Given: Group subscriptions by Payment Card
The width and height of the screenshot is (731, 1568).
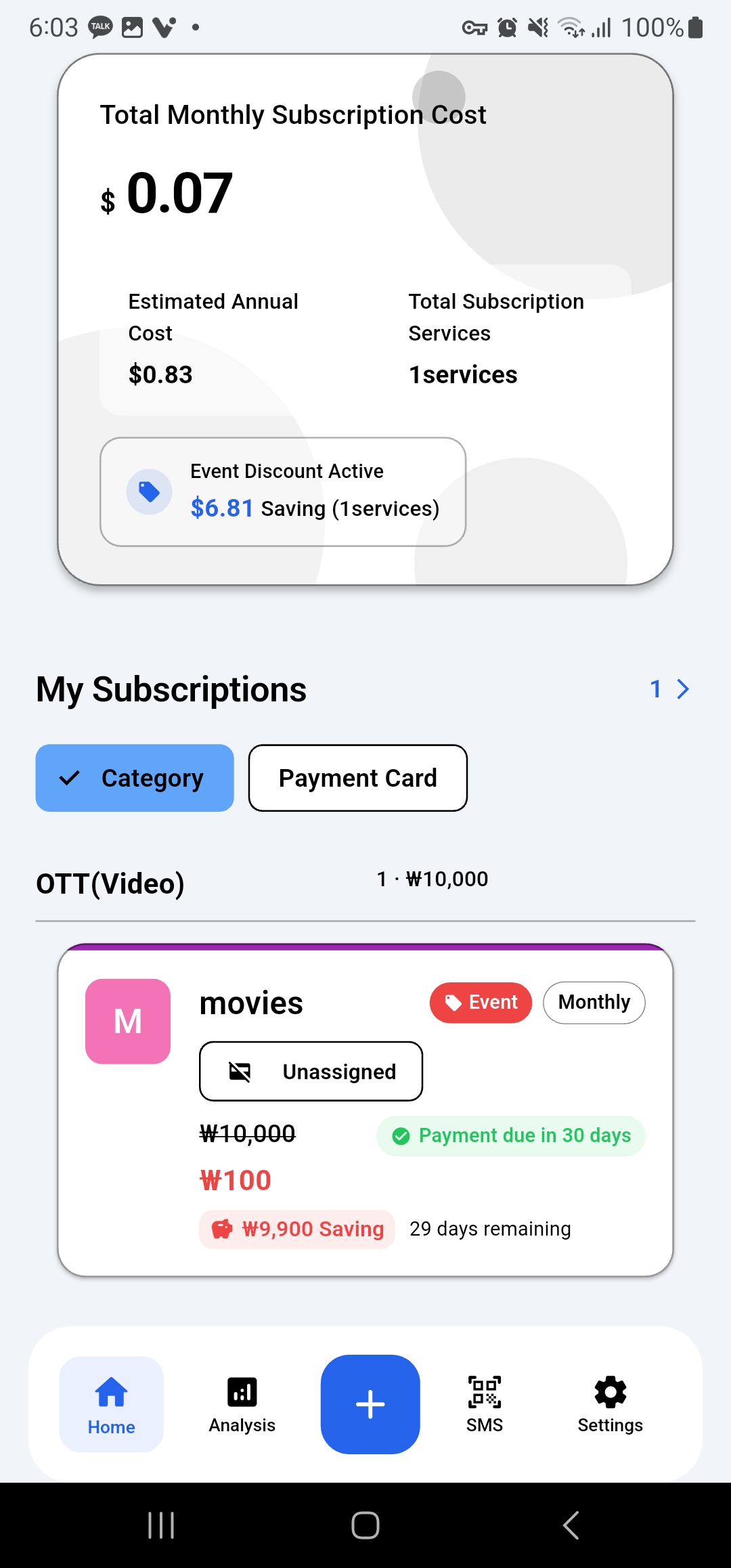Looking at the screenshot, I should click(x=357, y=778).
